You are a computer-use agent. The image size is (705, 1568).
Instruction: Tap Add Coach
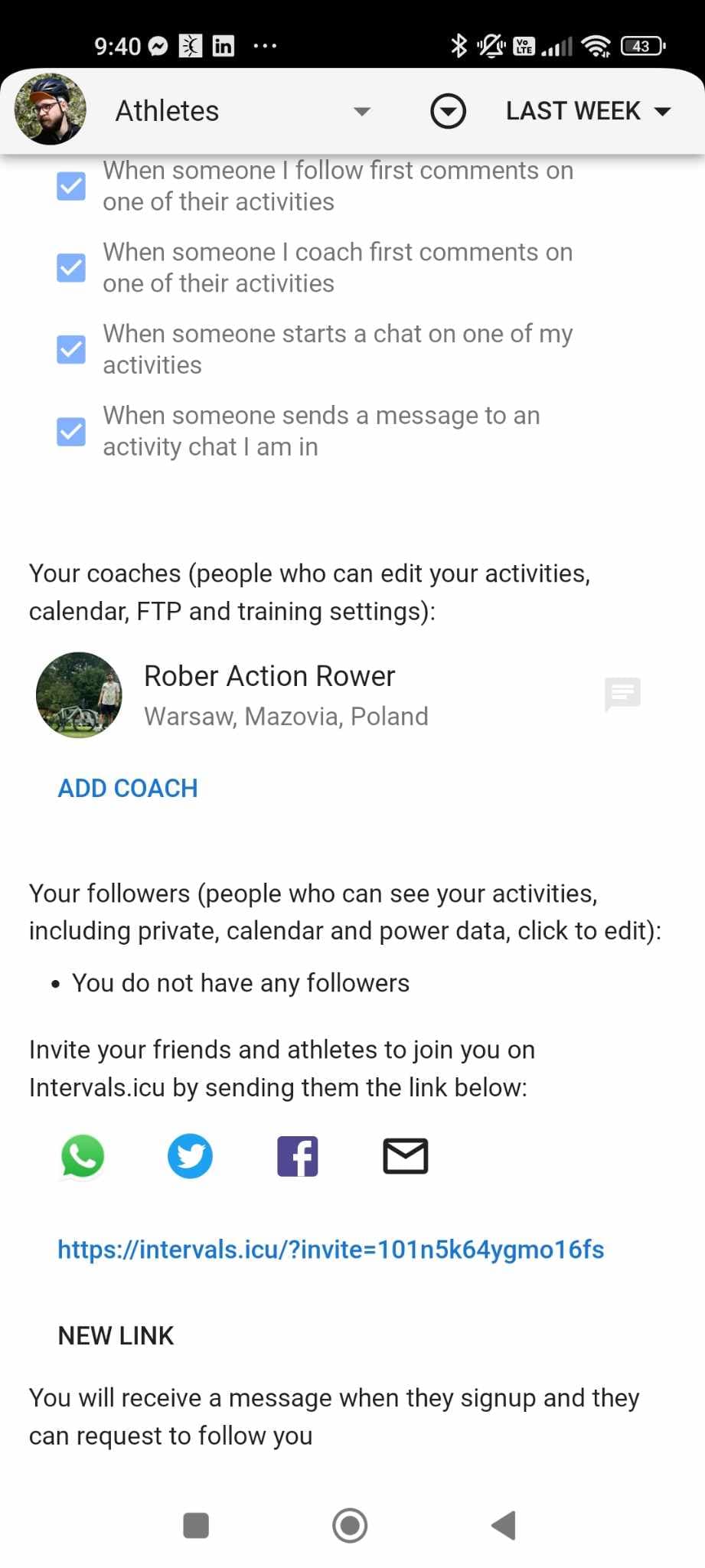coord(128,788)
